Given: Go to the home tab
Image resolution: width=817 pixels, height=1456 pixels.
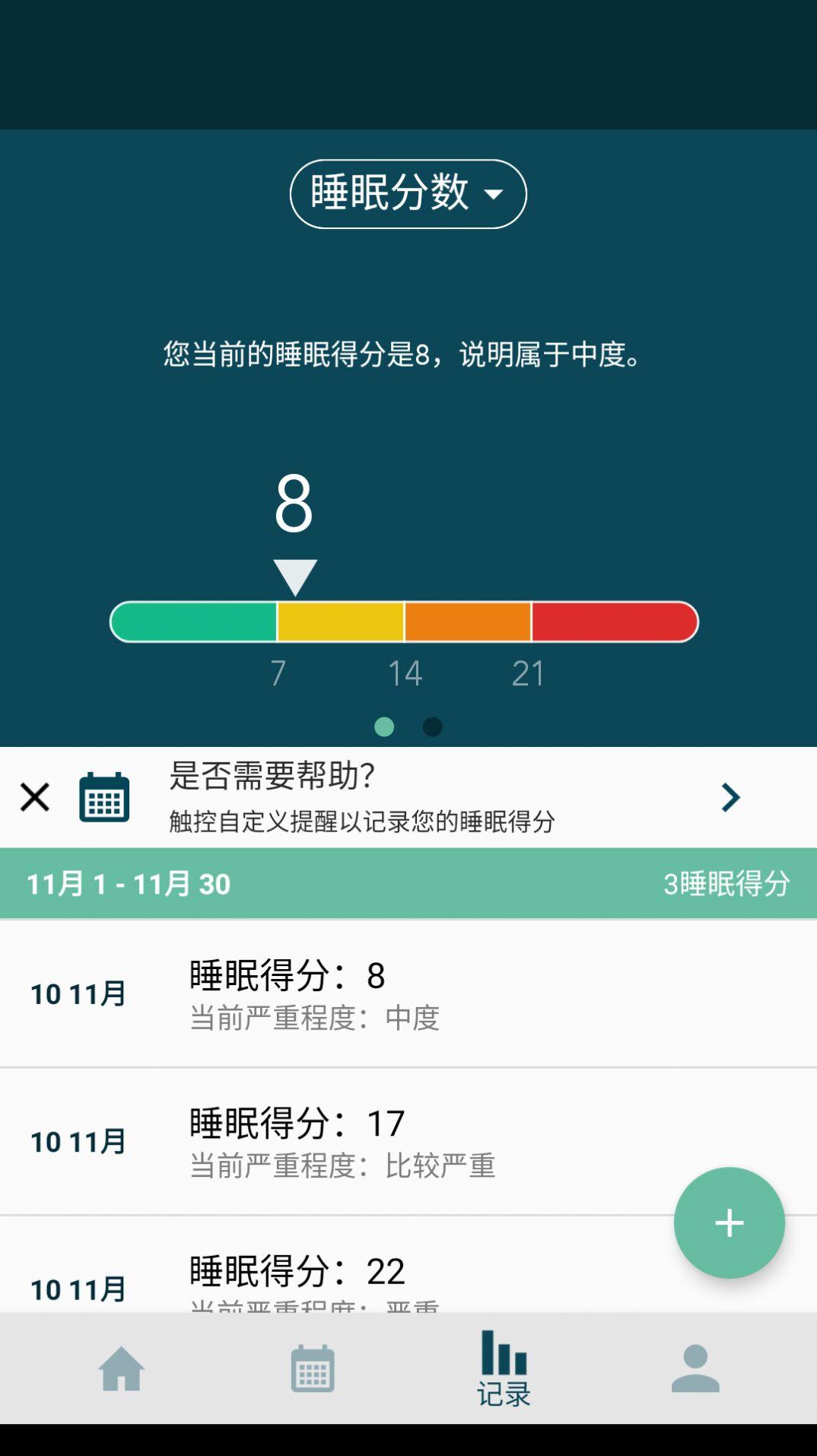Looking at the screenshot, I should (121, 1369).
